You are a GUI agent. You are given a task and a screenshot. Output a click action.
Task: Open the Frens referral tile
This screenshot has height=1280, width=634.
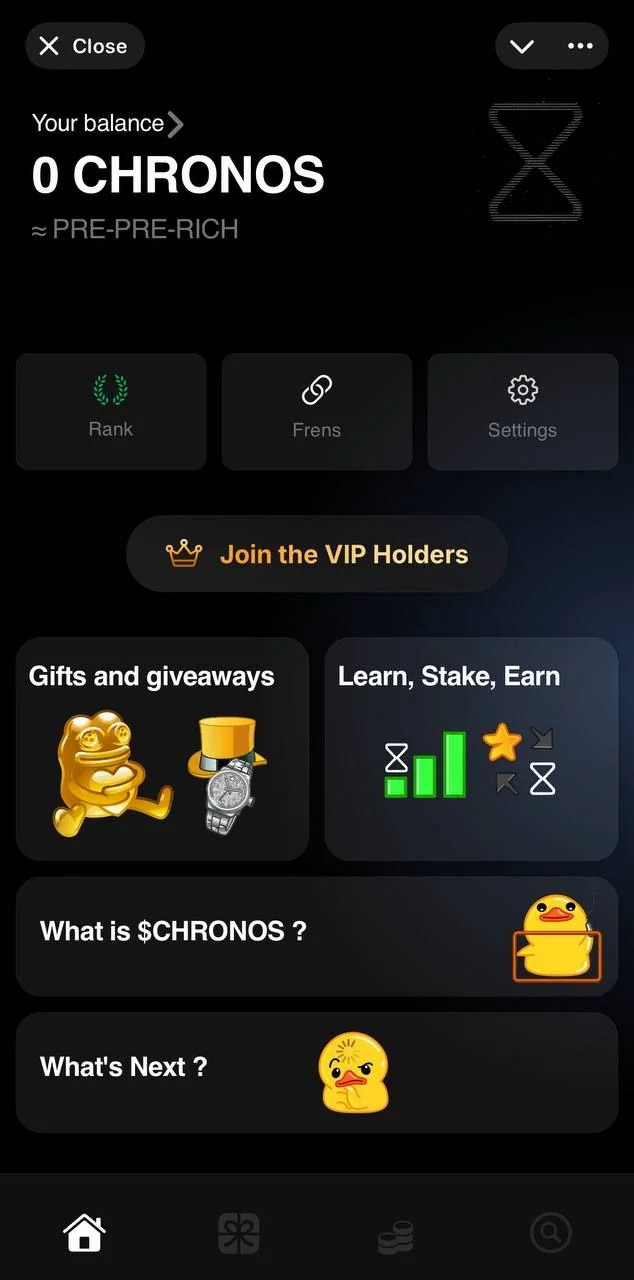(317, 411)
